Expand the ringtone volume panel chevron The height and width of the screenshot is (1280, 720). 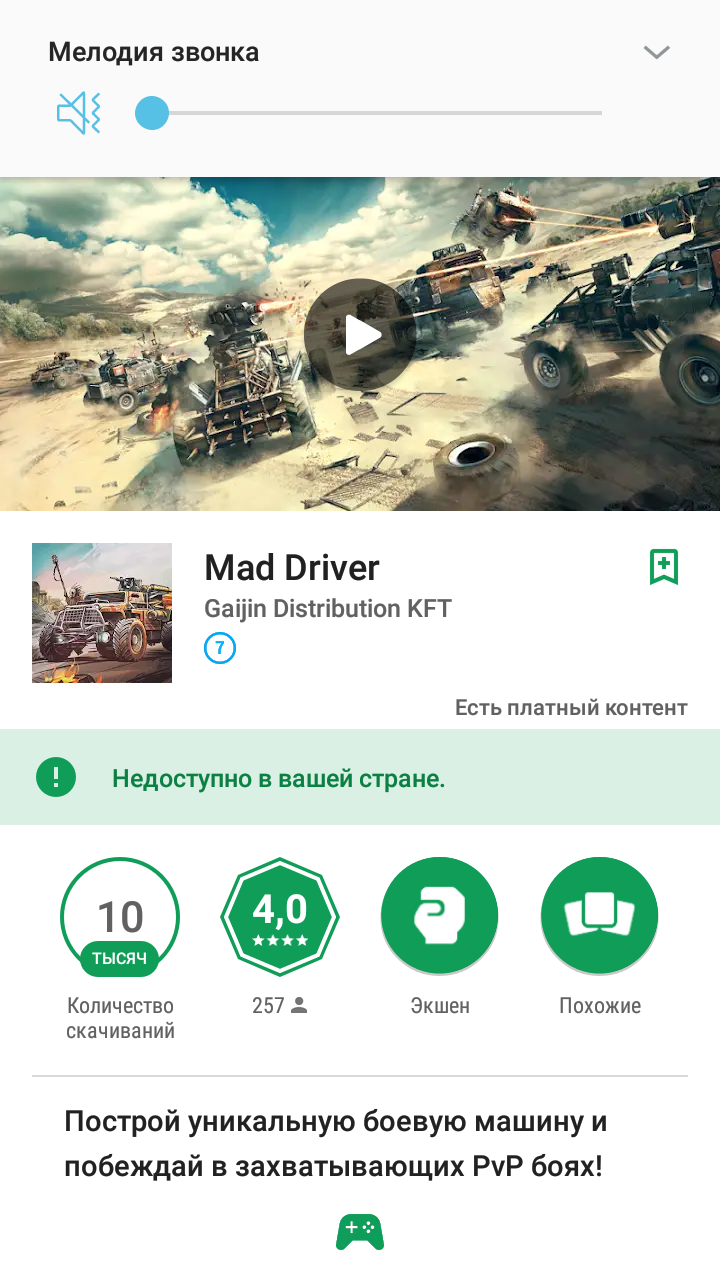(656, 53)
